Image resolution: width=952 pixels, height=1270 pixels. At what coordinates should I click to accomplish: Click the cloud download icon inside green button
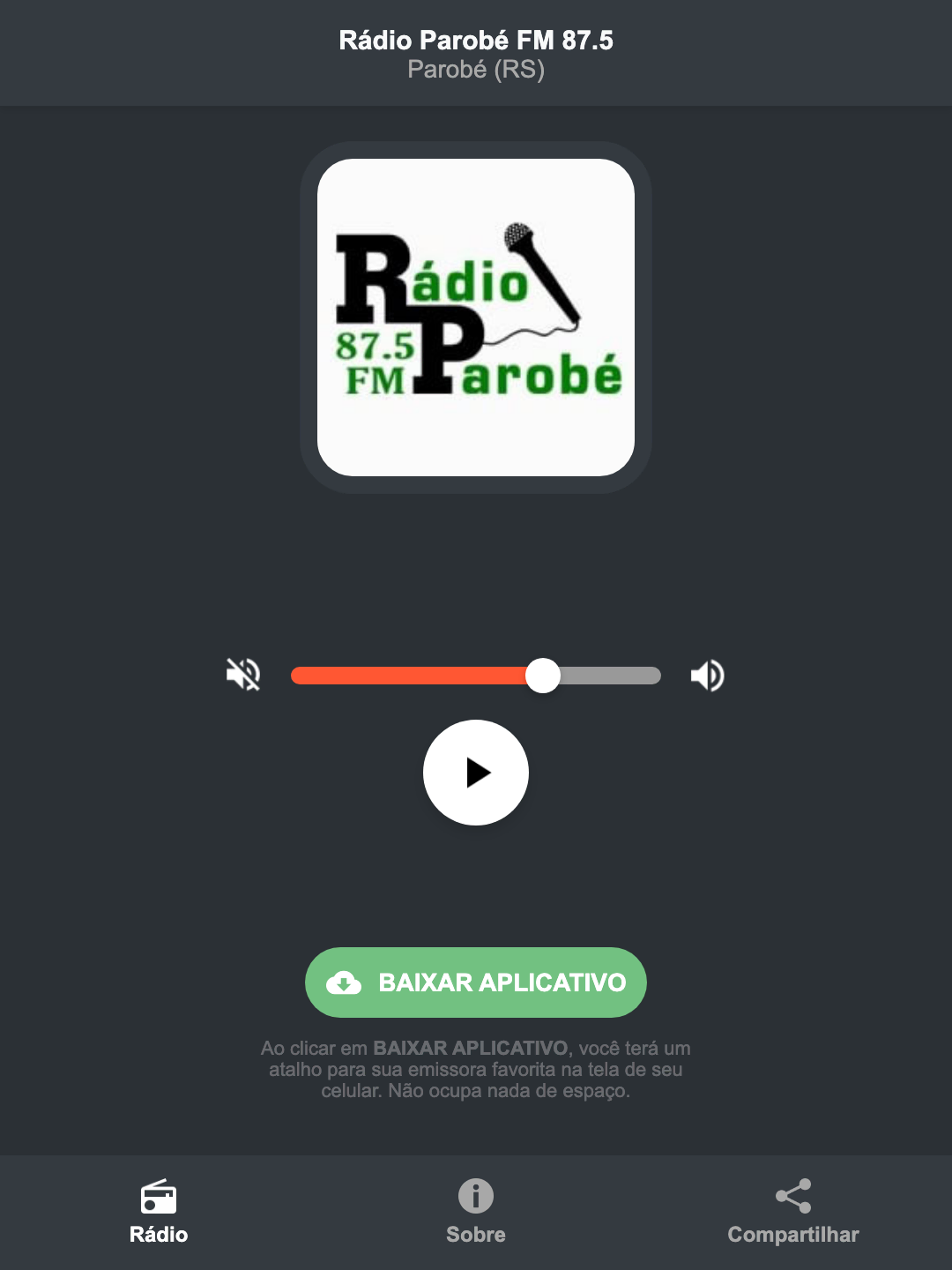pyautogui.click(x=345, y=982)
